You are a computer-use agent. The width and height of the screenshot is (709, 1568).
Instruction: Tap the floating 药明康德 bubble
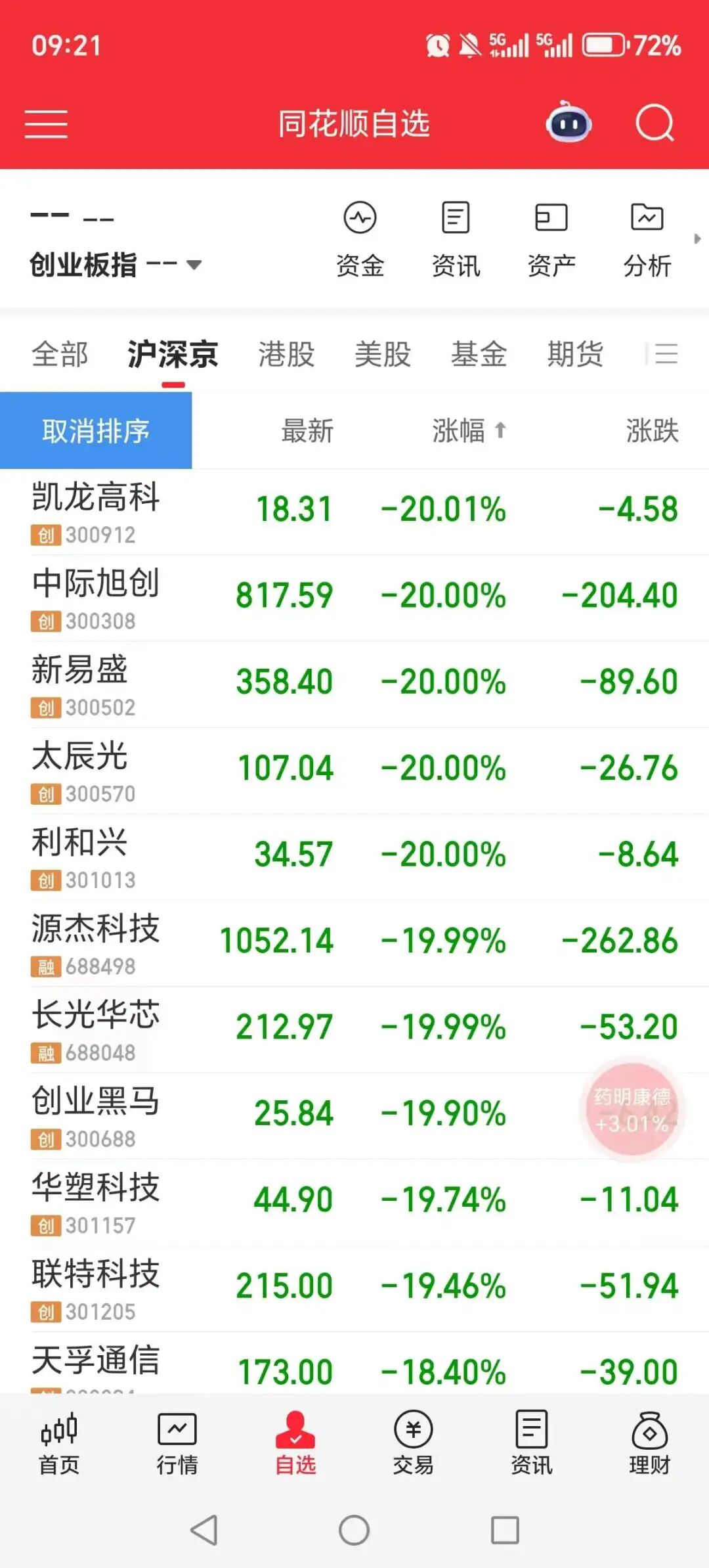point(632,1110)
